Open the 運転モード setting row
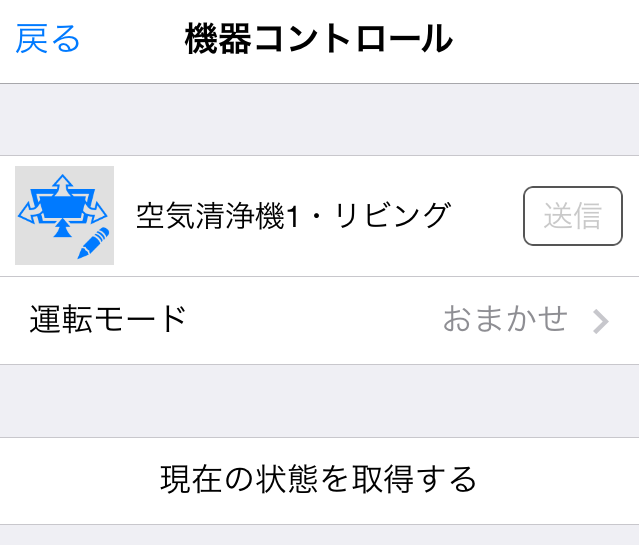Screen dimensions: 639x545 [320, 320]
